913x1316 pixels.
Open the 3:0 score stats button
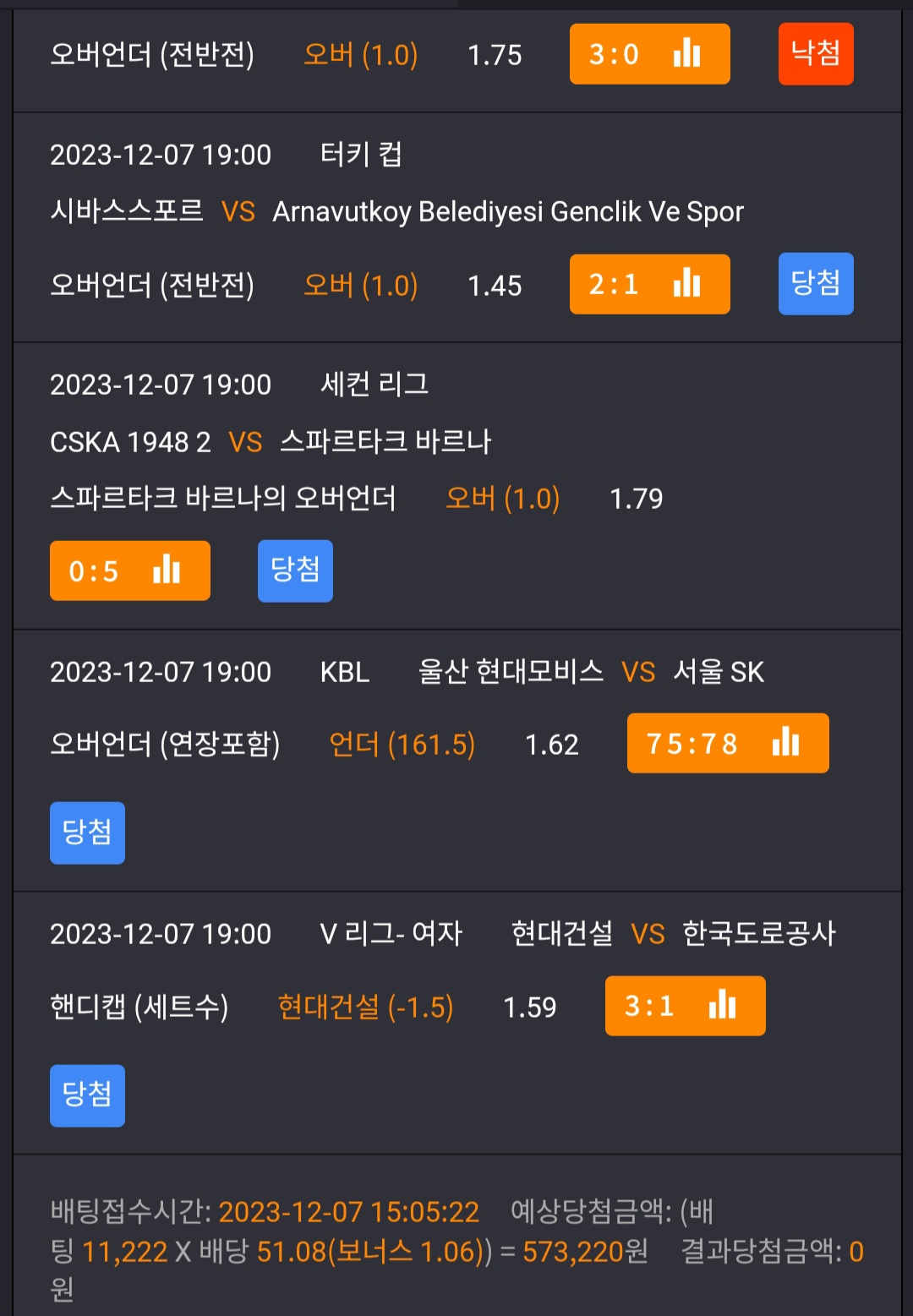click(x=649, y=54)
